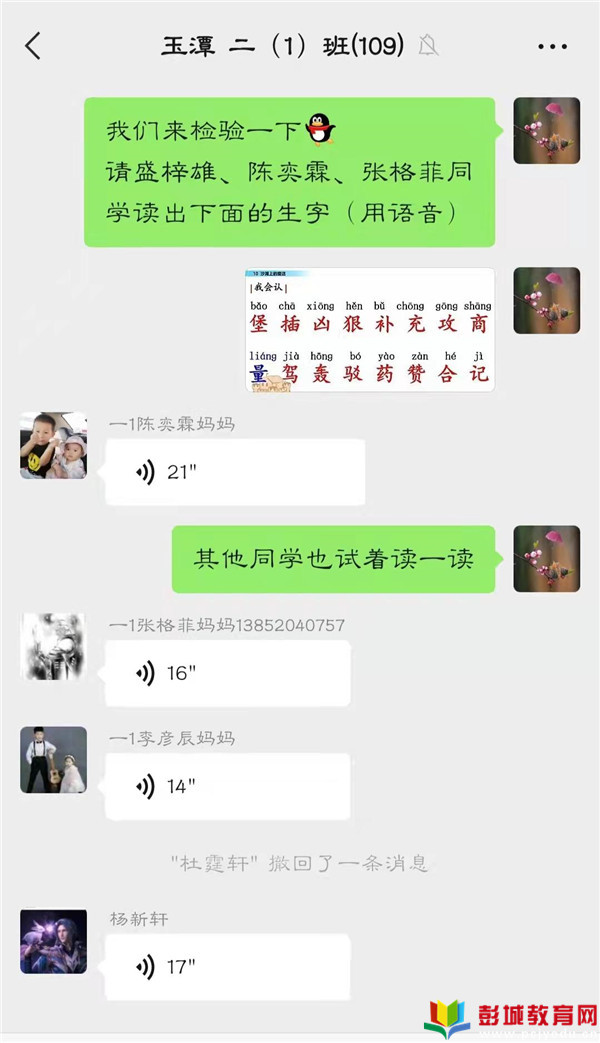Image resolution: width=600 pixels, height=1043 pixels.
Task: Play 李彦辰妈妈's 14-second voice message
Action: point(227,786)
